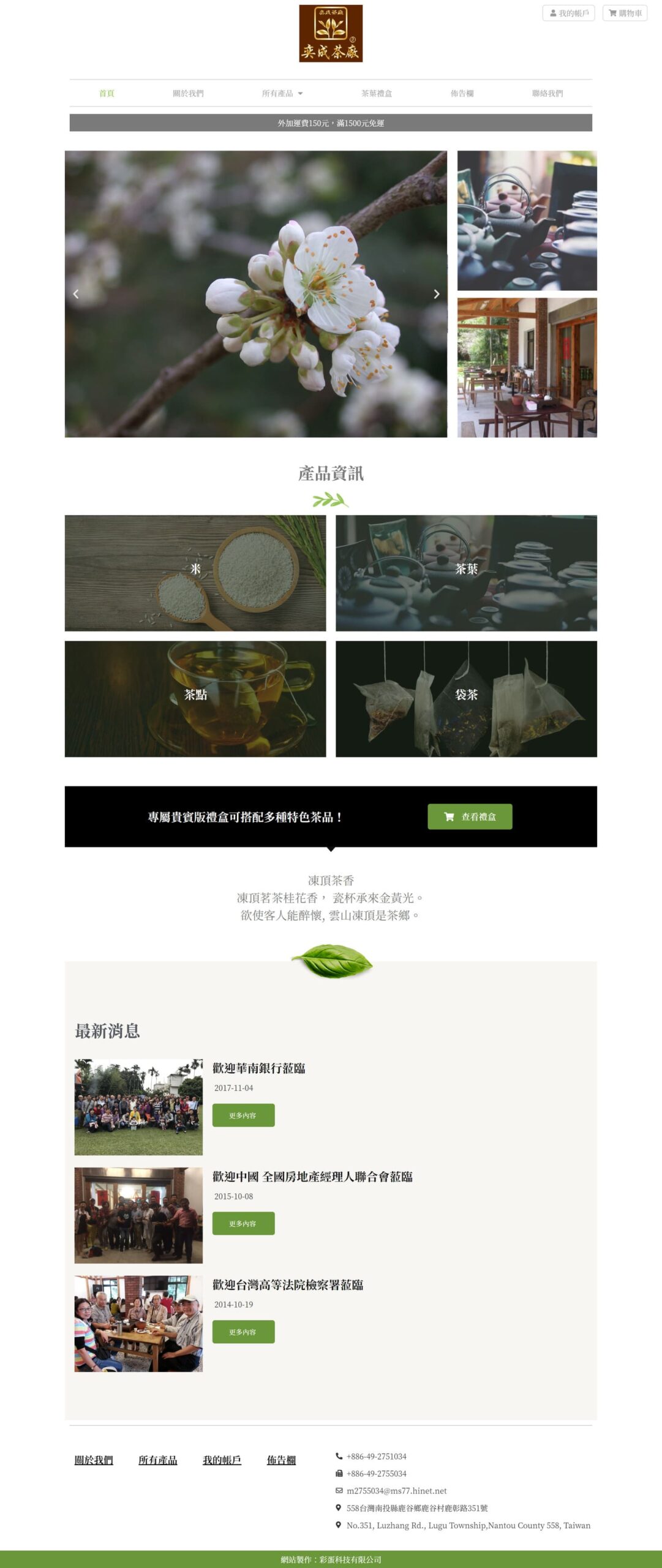Open the 米 product category tile
662x1568 pixels.
tap(195, 573)
